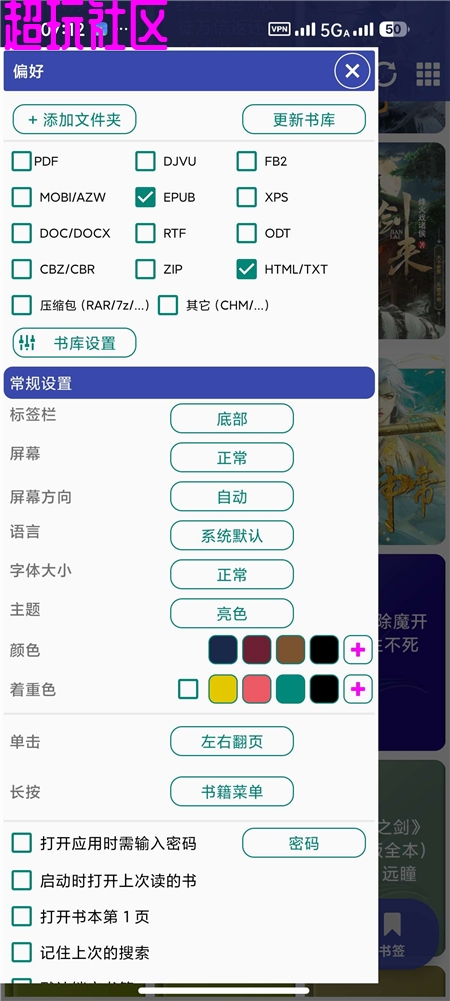Enable the PDF format checkbox

(x=22, y=162)
